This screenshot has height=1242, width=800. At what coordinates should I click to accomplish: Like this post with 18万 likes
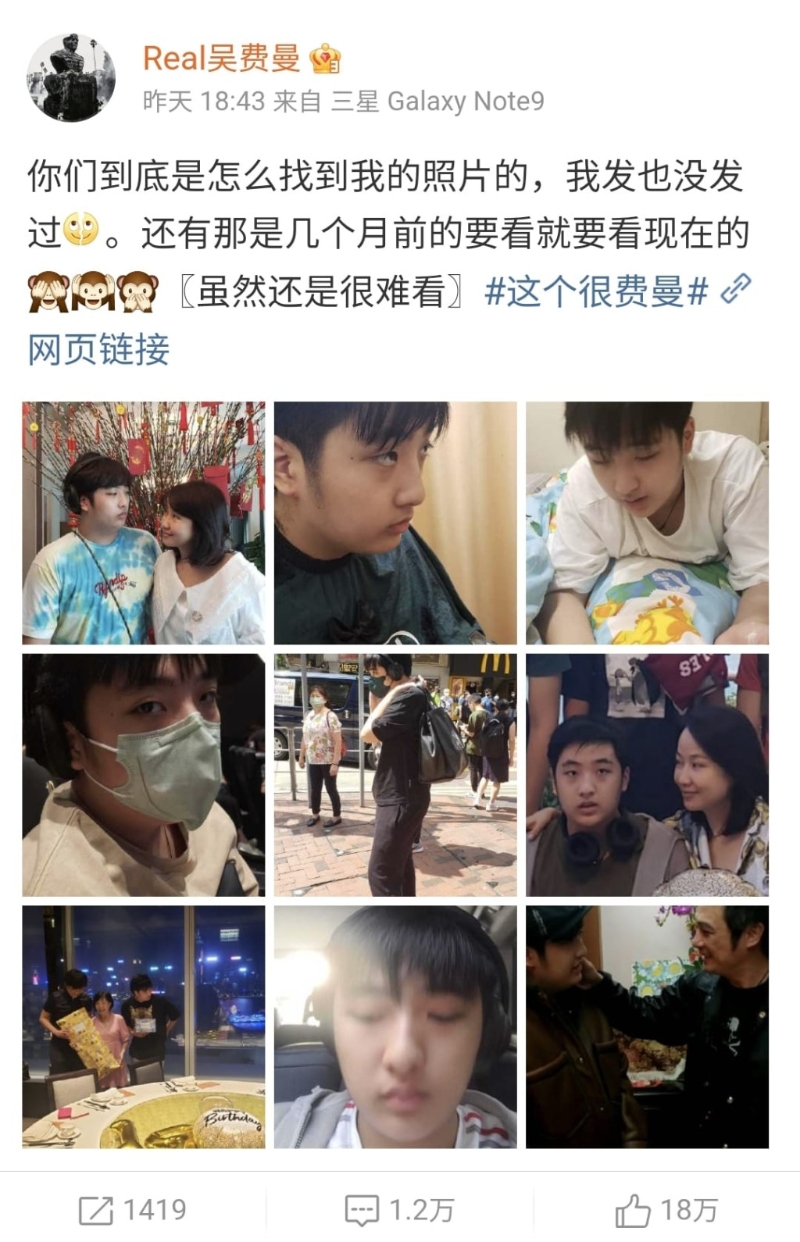tap(666, 1210)
